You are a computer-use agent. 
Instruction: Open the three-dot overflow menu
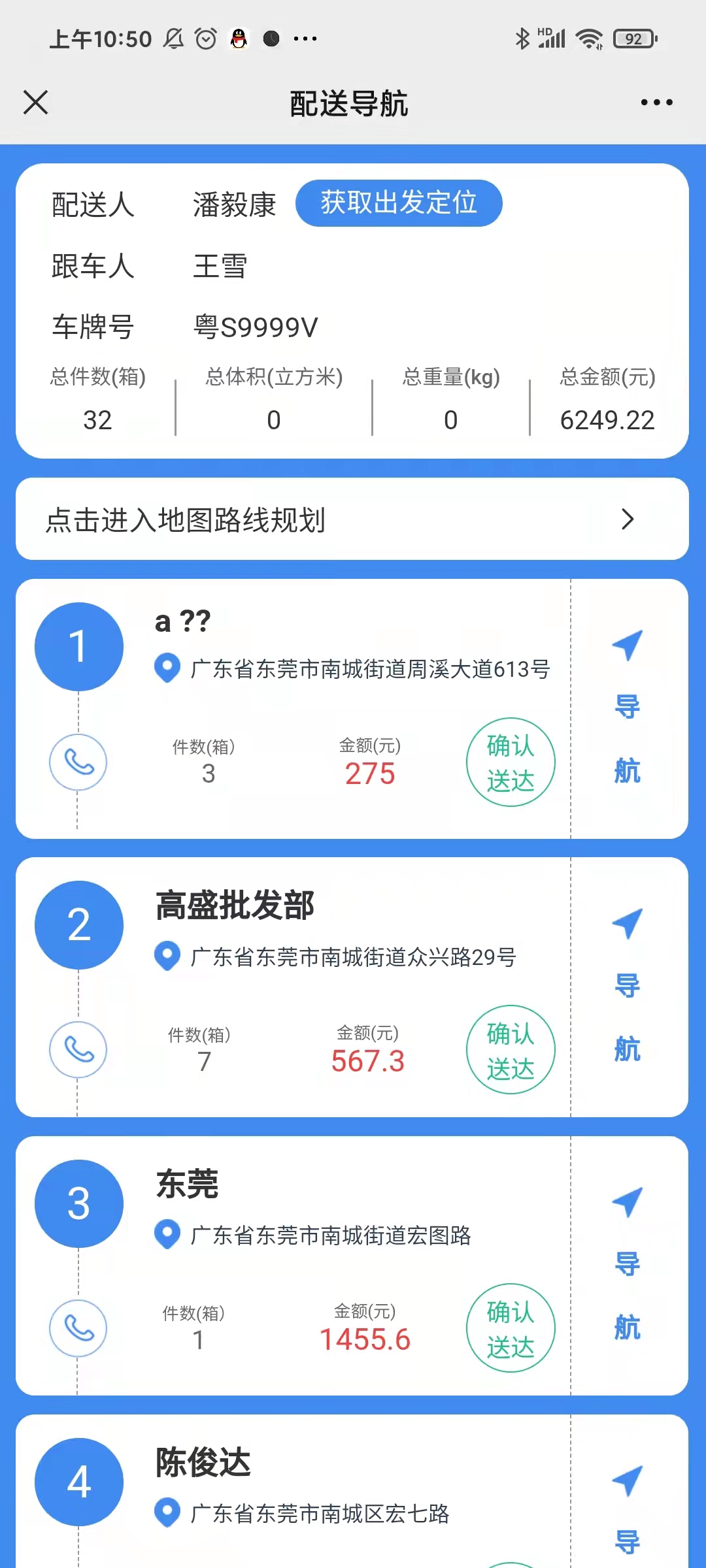(x=656, y=103)
